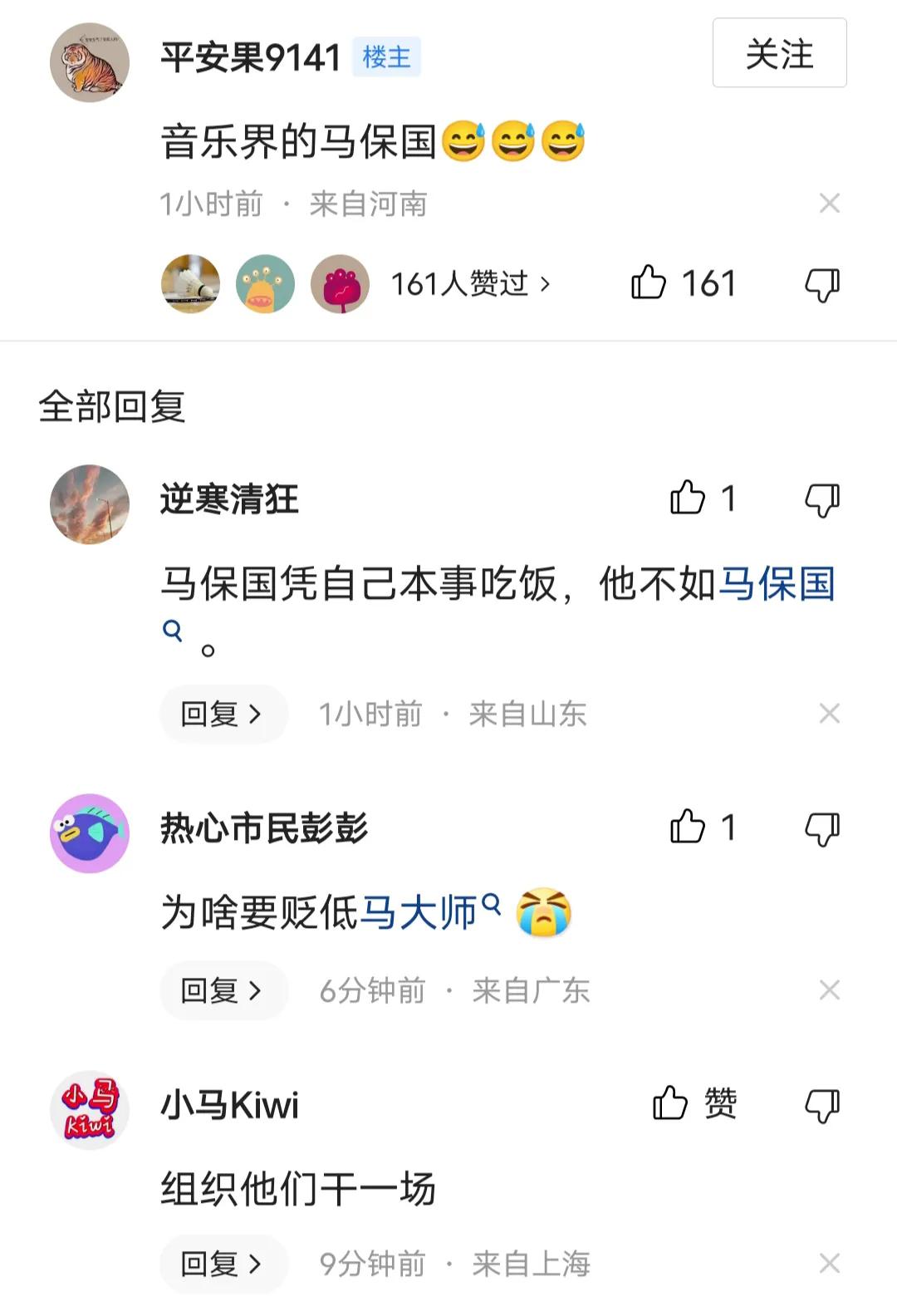Dislike 逆寒清狂's reply
Image resolution: width=897 pixels, height=1316 pixels.
point(821,499)
